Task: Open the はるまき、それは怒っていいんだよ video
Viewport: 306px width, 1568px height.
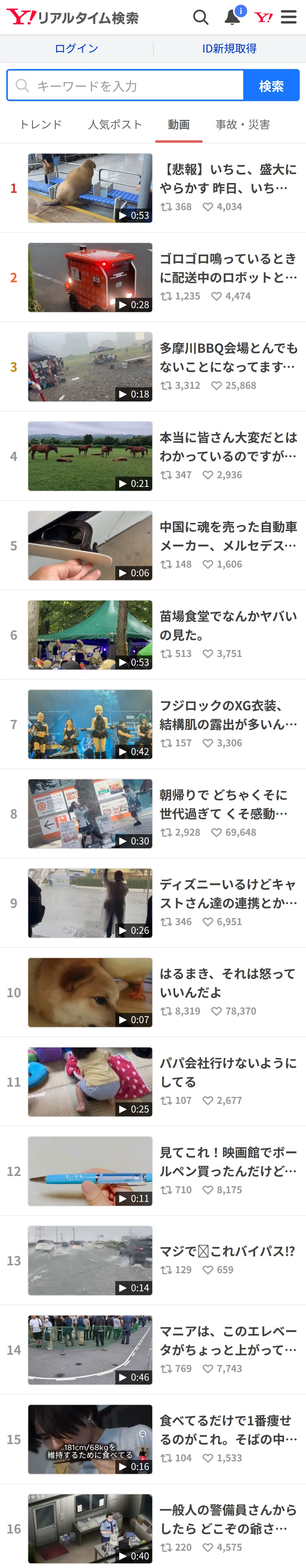Action: pos(153,992)
